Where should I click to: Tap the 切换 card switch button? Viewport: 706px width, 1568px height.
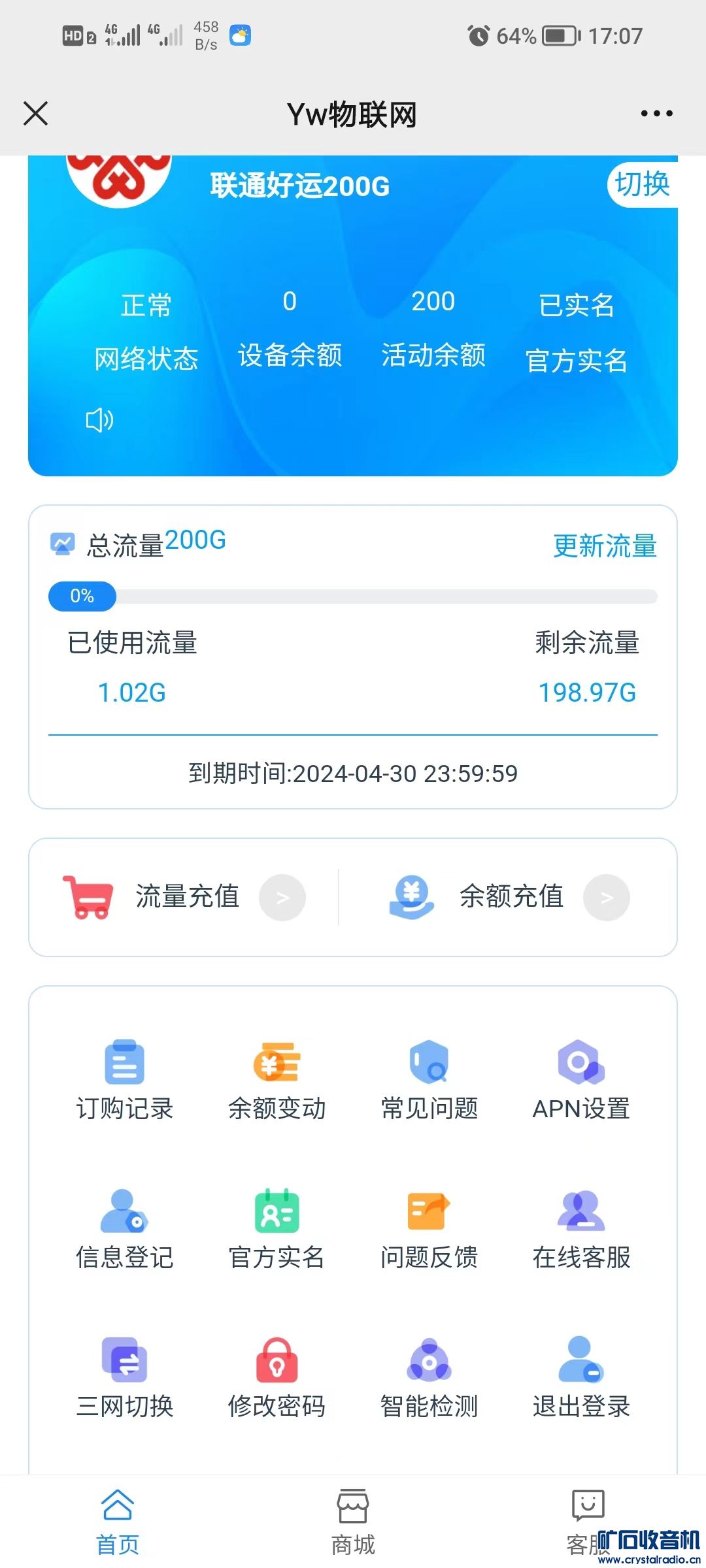[642, 184]
